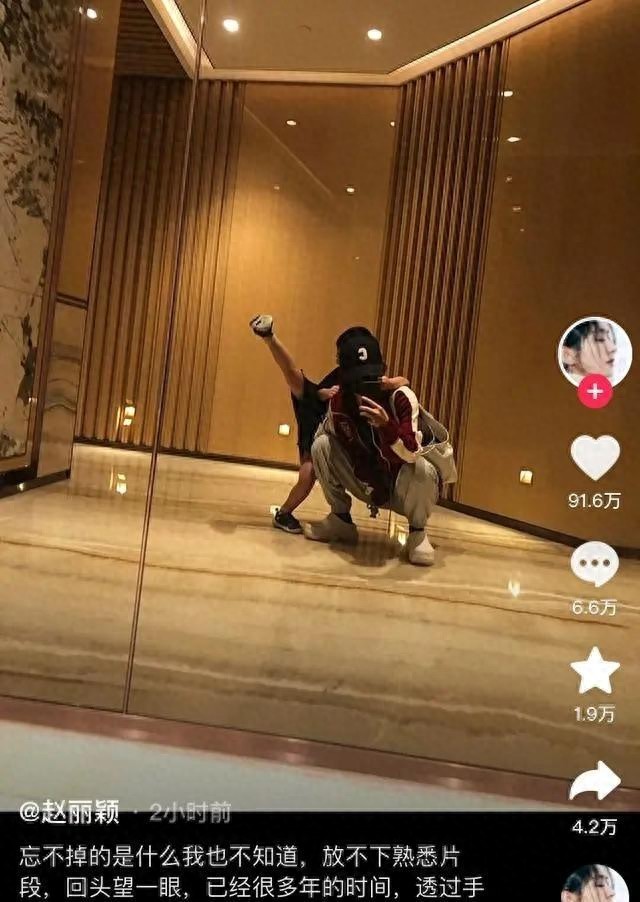Follow the creator with the red plus
The height and width of the screenshot is (902, 640).
pyautogui.click(x=594, y=391)
